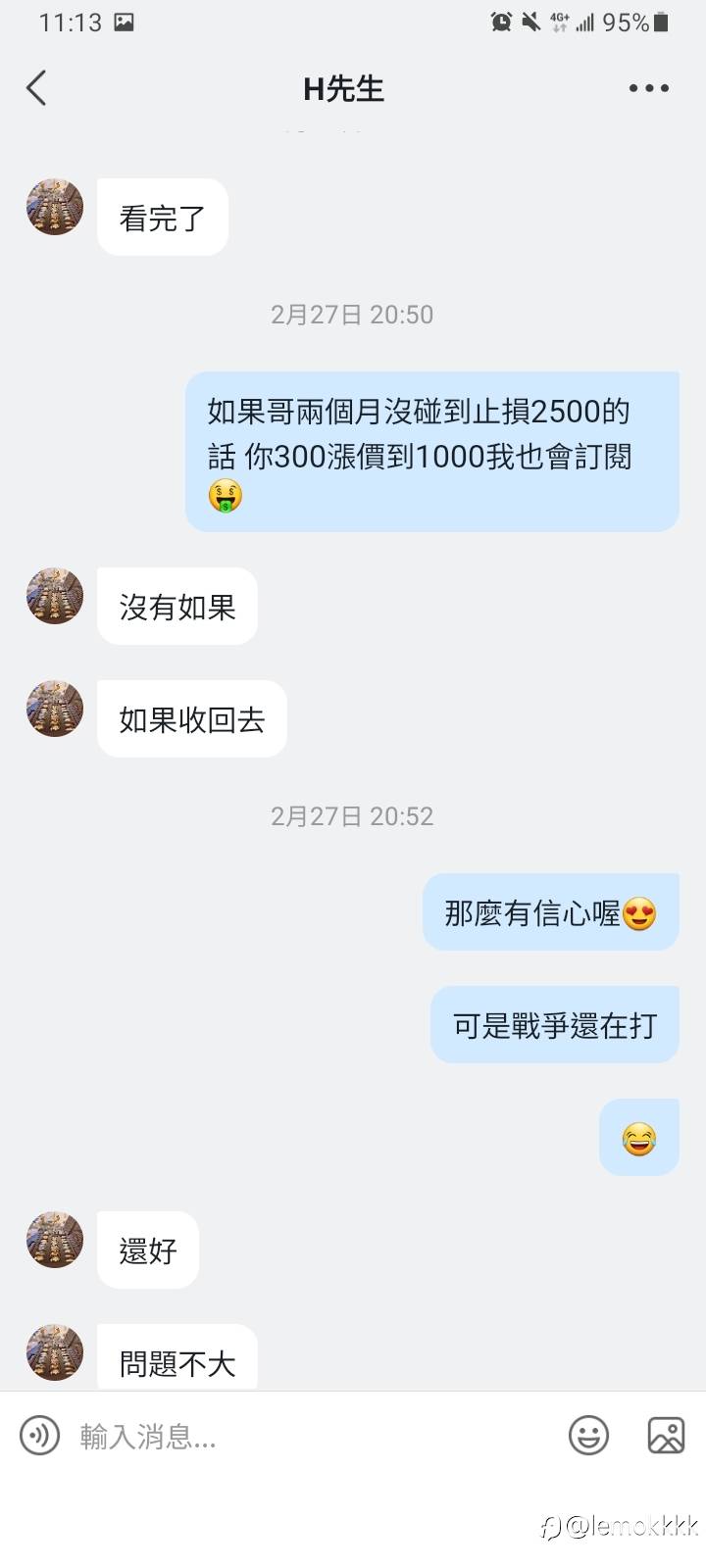
Task: Open avatar next to 還好 message
Action: tap(54, 1240)
